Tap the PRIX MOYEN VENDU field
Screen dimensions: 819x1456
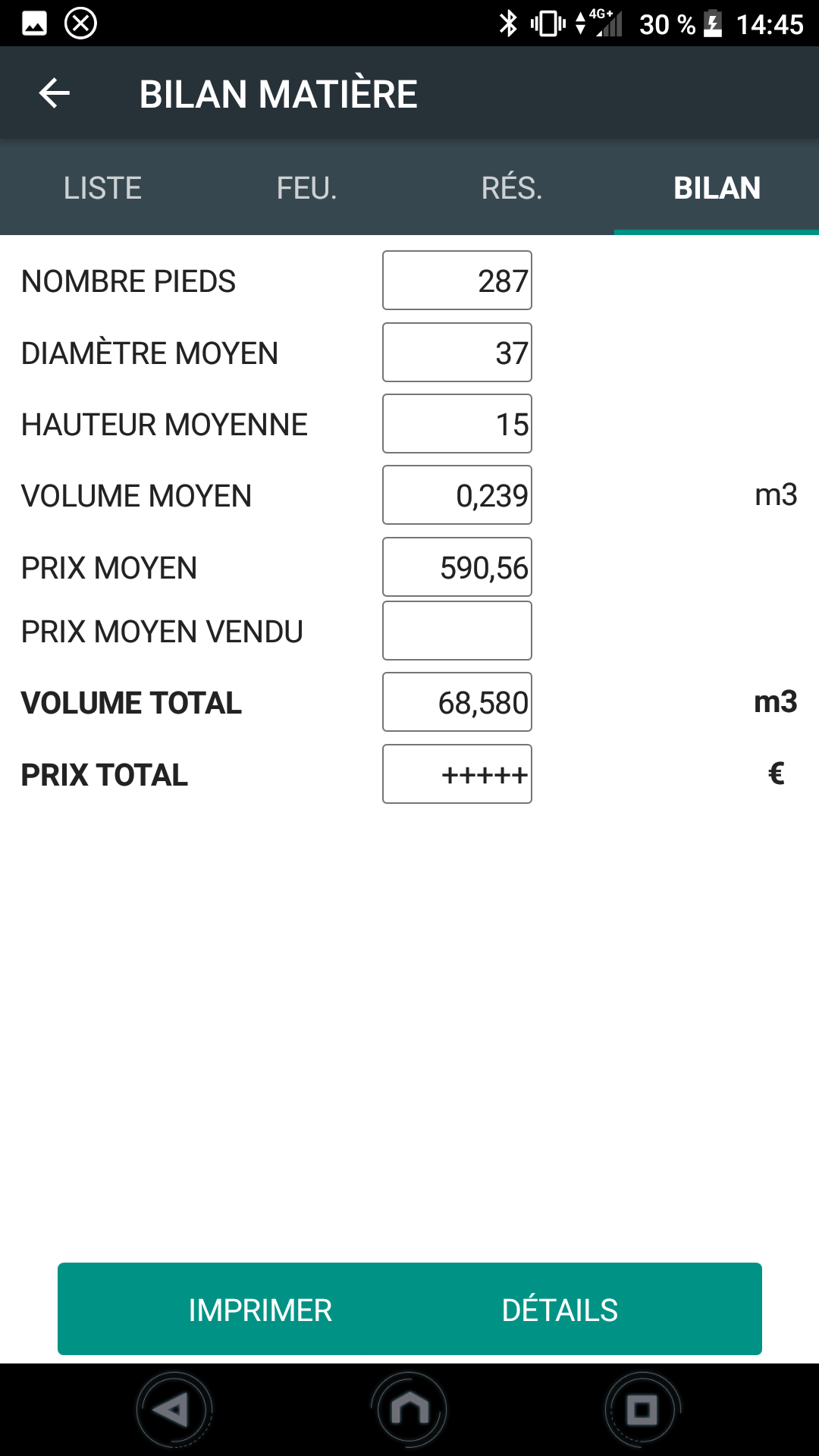tap(457, 631)
